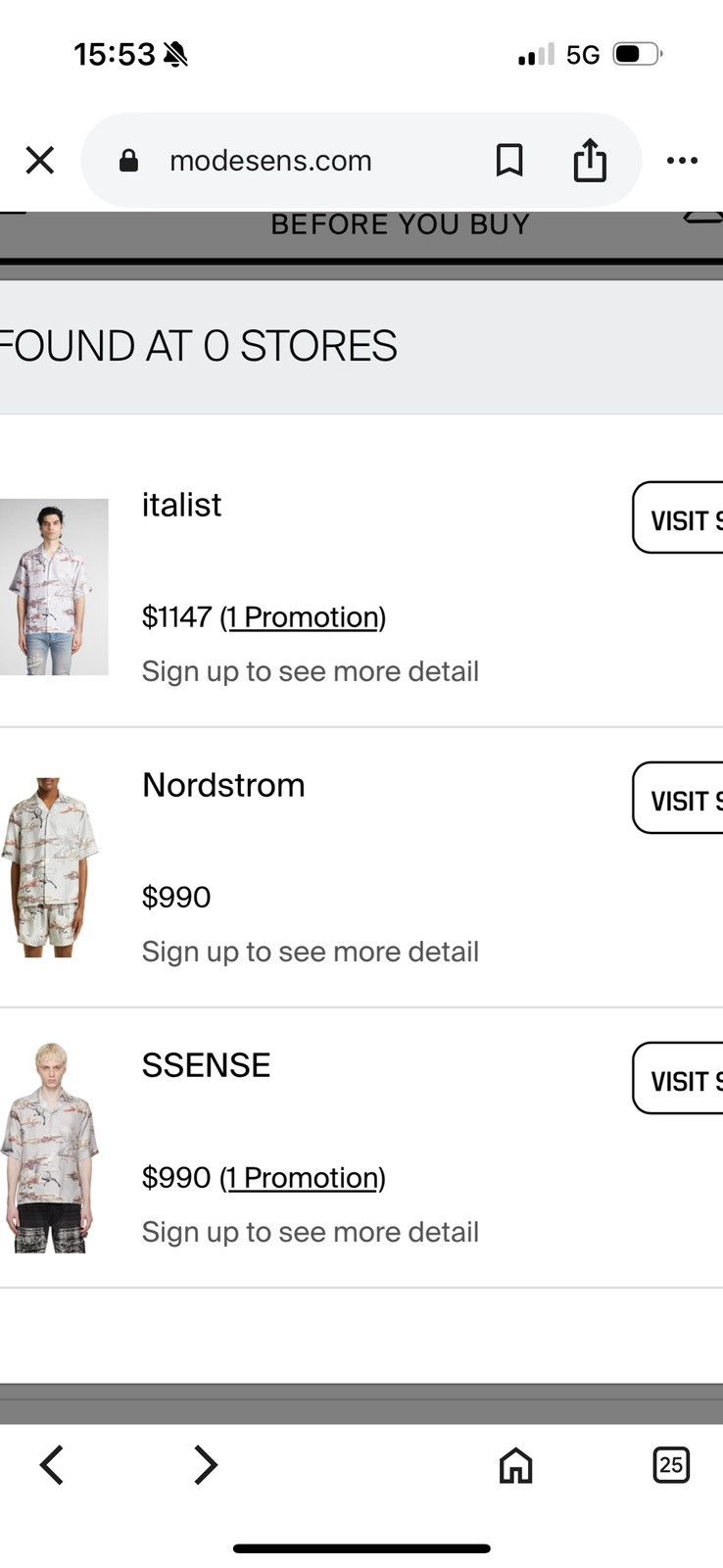Bookmark this page

point(508,160)
